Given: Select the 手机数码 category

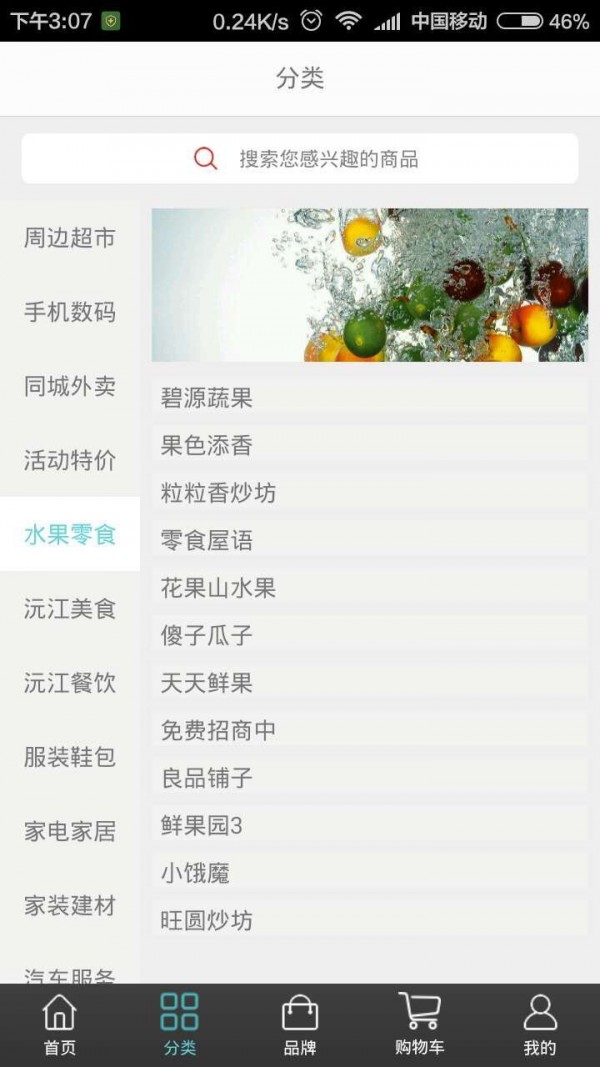Looking at the screenshot, I should point(70,312).
